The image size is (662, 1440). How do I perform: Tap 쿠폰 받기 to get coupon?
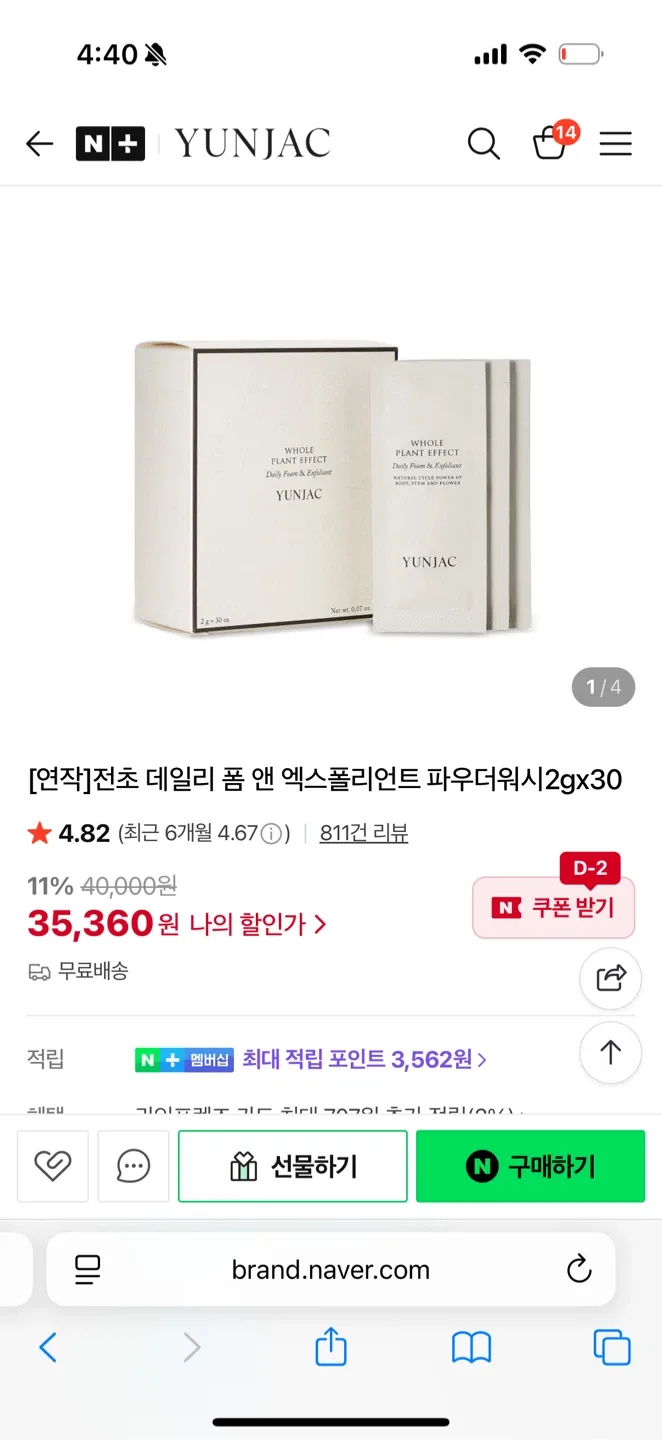pos(553,907)
